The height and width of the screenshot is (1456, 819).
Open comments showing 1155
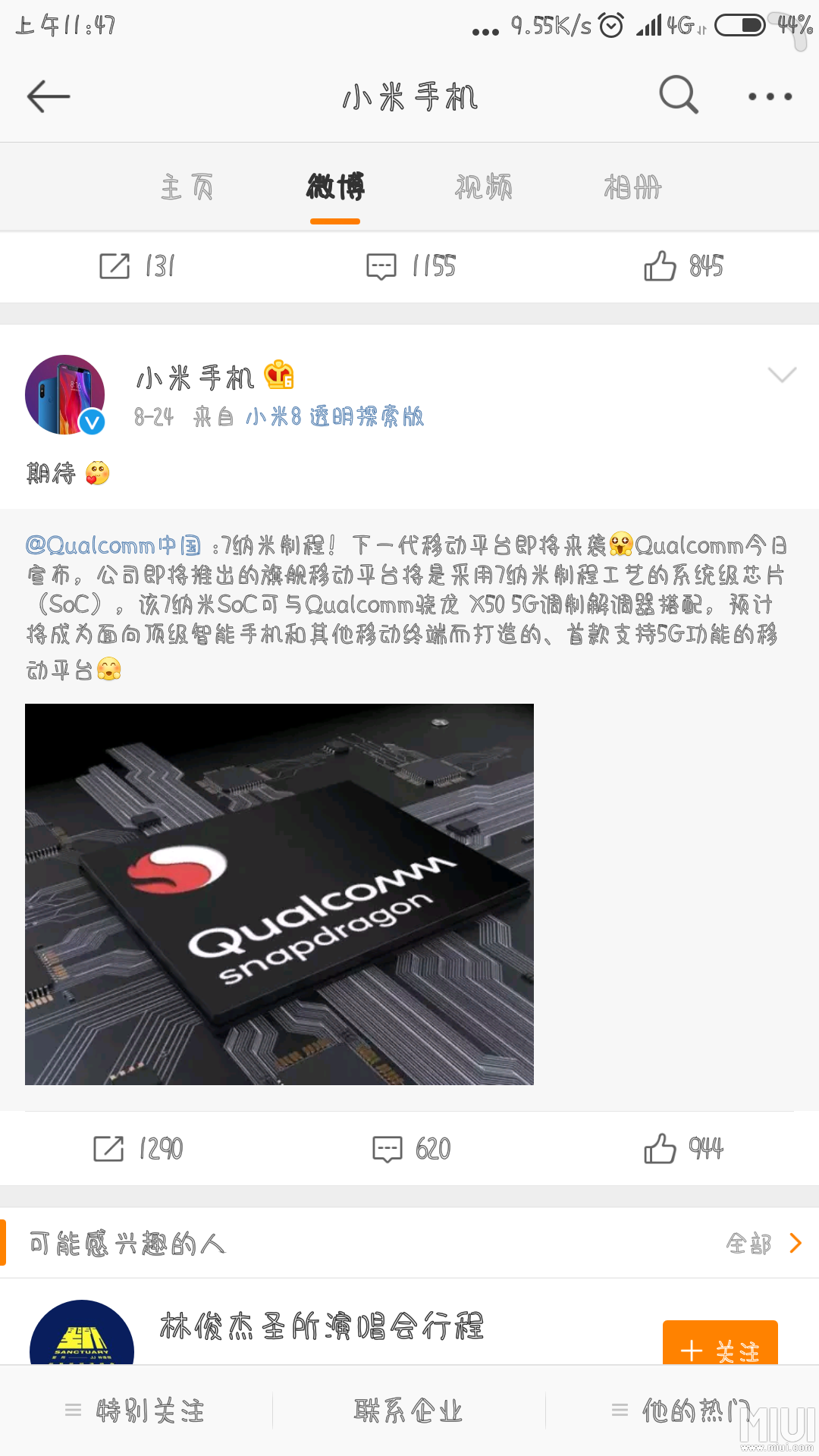(x=411, y=266)
